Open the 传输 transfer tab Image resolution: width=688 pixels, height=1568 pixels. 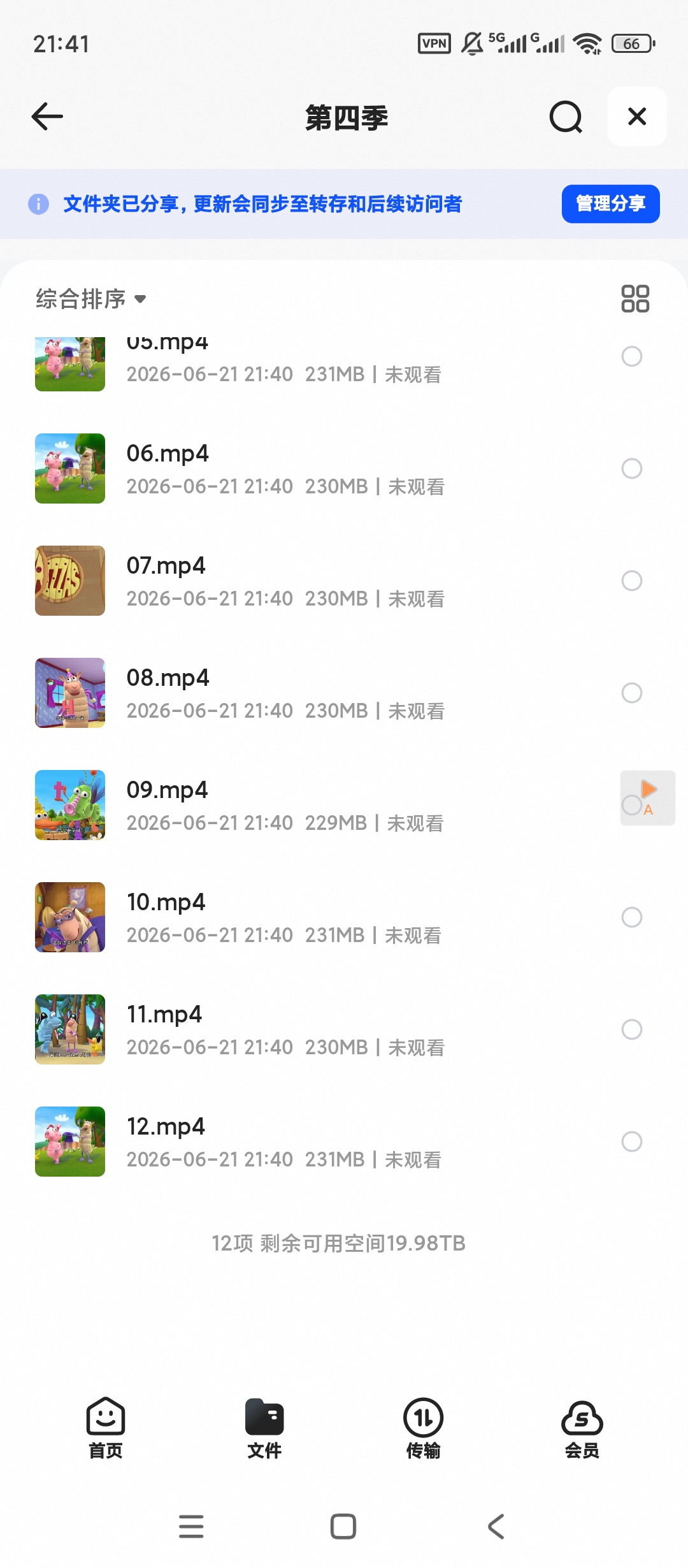coord(424,1428)
